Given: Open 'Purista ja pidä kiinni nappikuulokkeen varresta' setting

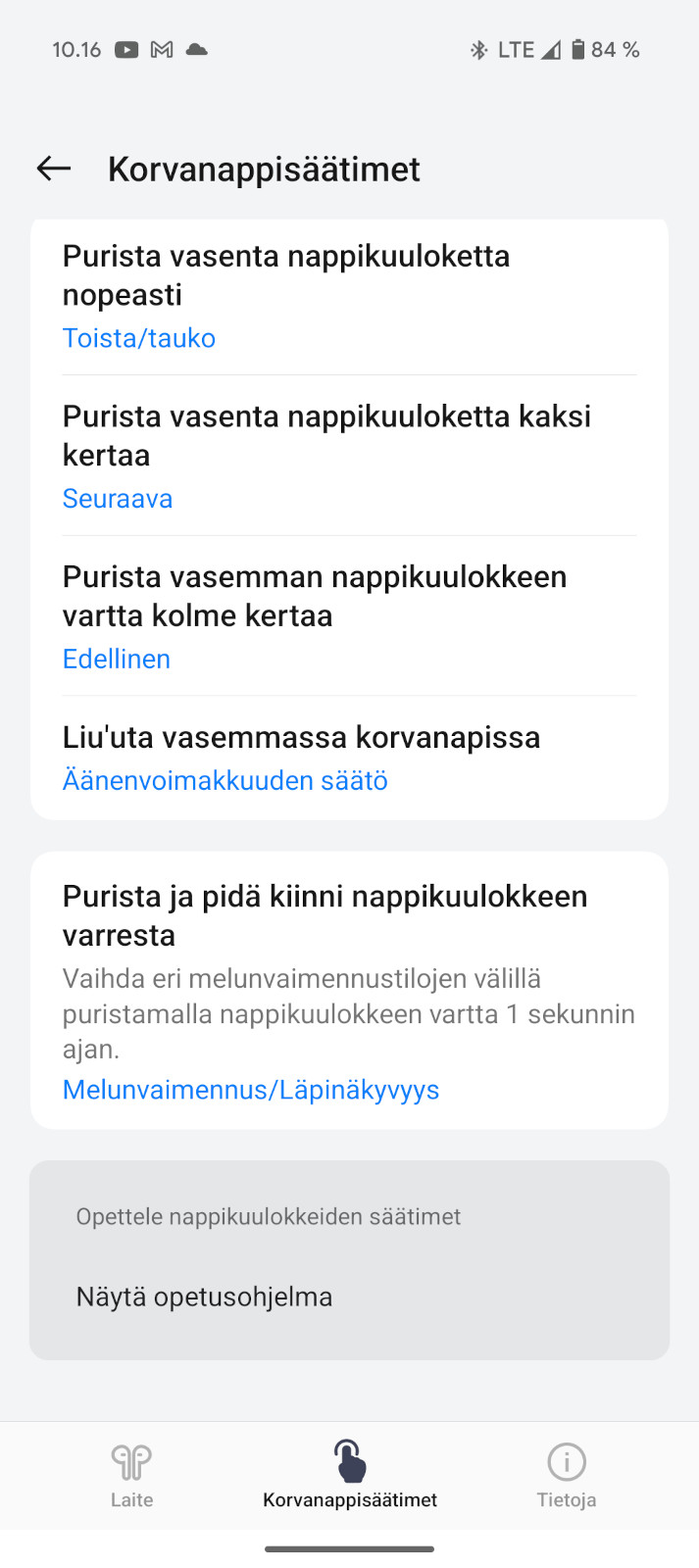Looking at the screenshot, I should (x=349, y=991).
